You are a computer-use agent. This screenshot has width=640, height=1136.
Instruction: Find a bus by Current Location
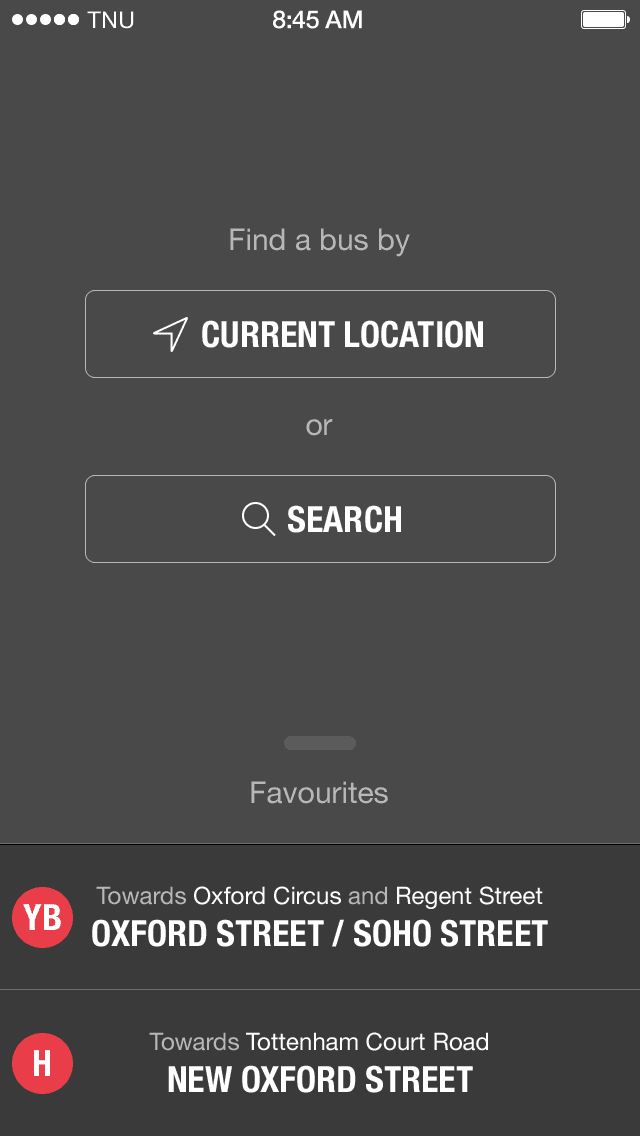click(x=320, y=334)
